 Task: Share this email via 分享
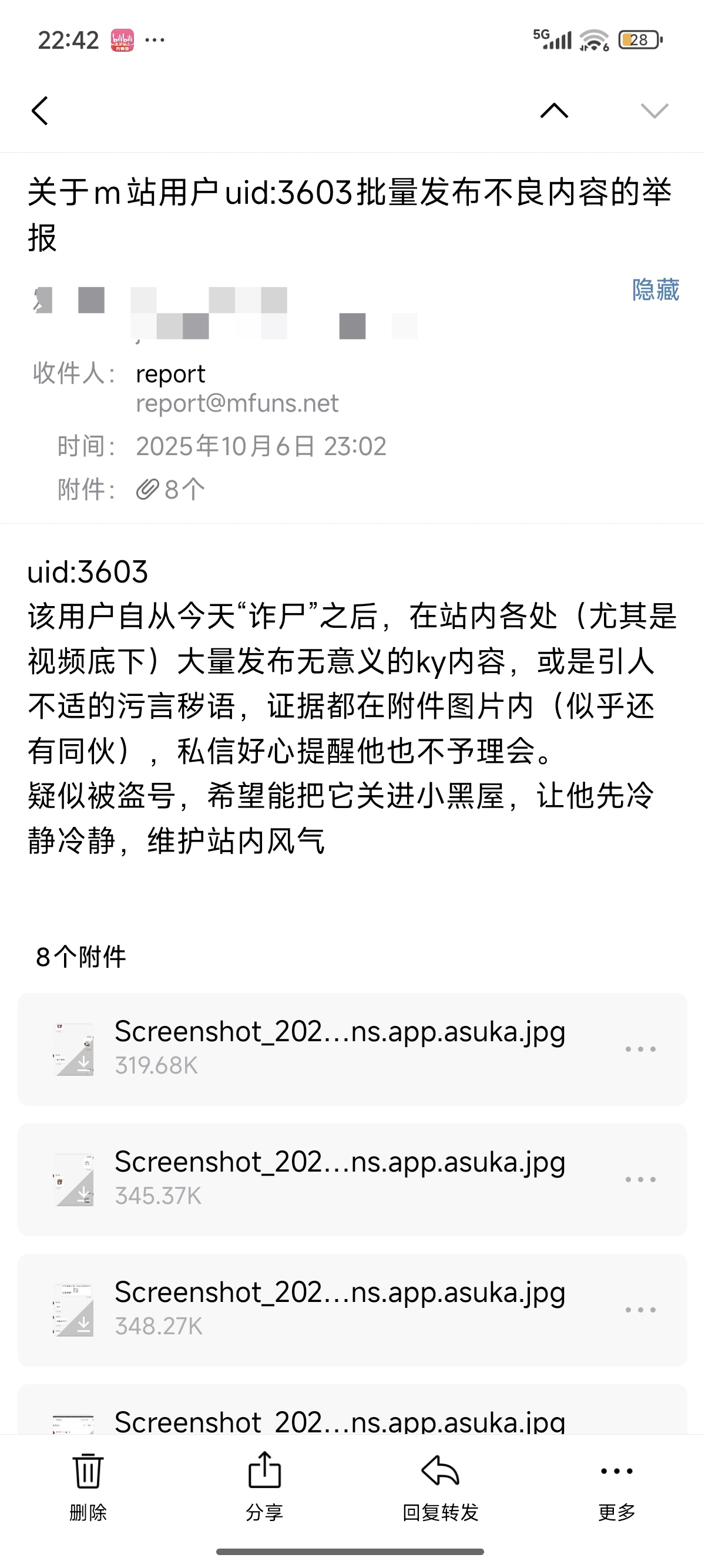click(x=264, y=1485)
